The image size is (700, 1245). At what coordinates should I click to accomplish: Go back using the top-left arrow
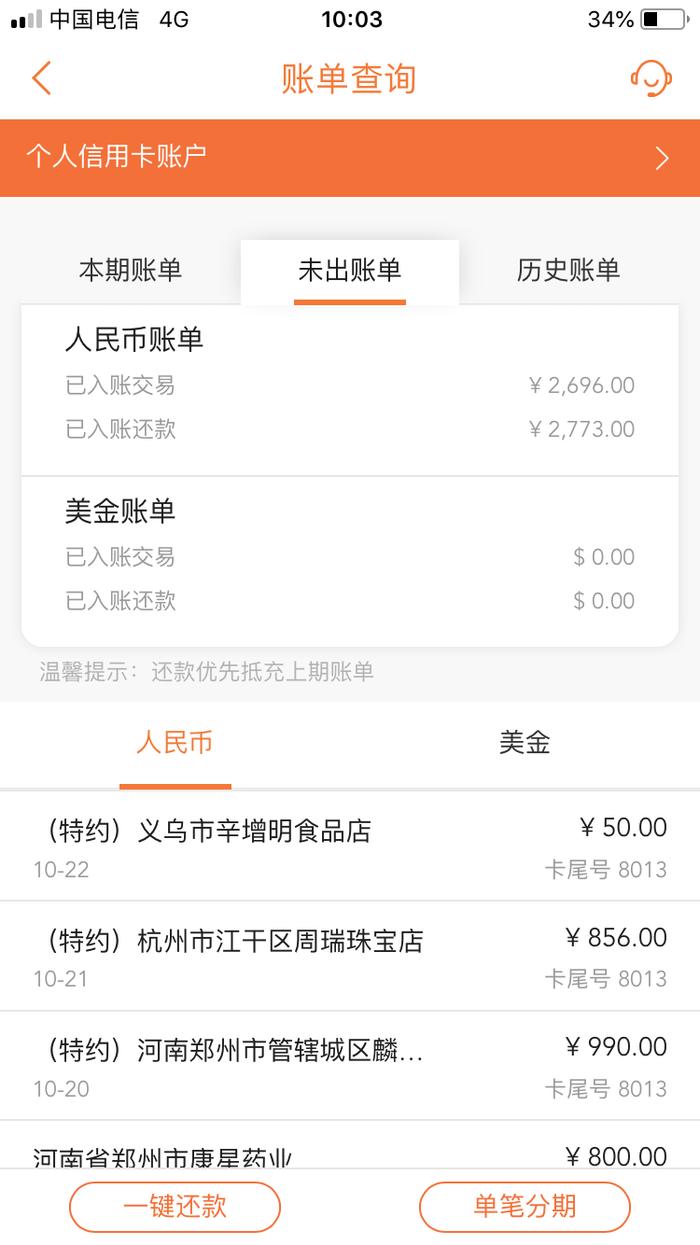pyautogui.click(x=41, y=78)
